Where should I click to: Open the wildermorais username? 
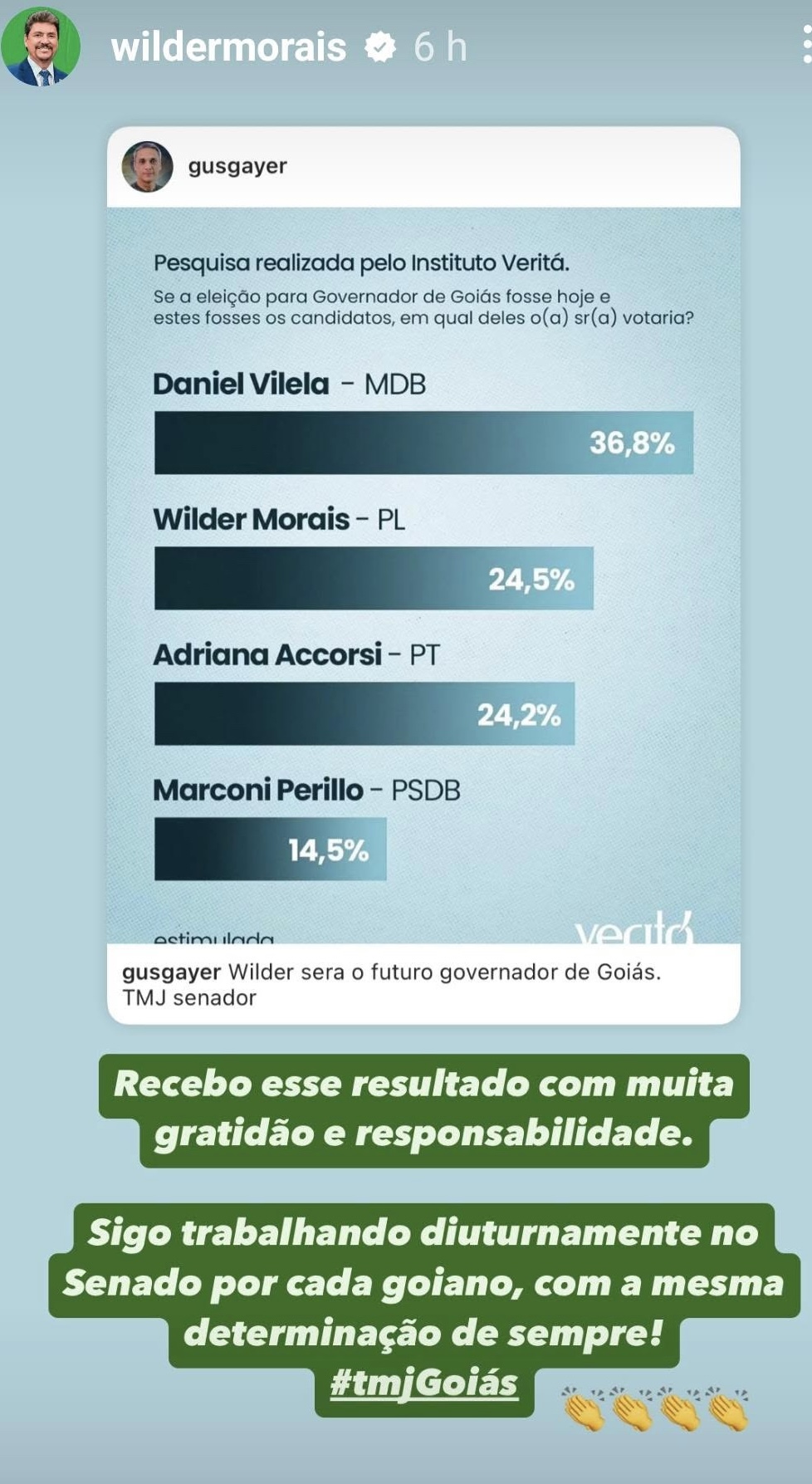[228, 47]
